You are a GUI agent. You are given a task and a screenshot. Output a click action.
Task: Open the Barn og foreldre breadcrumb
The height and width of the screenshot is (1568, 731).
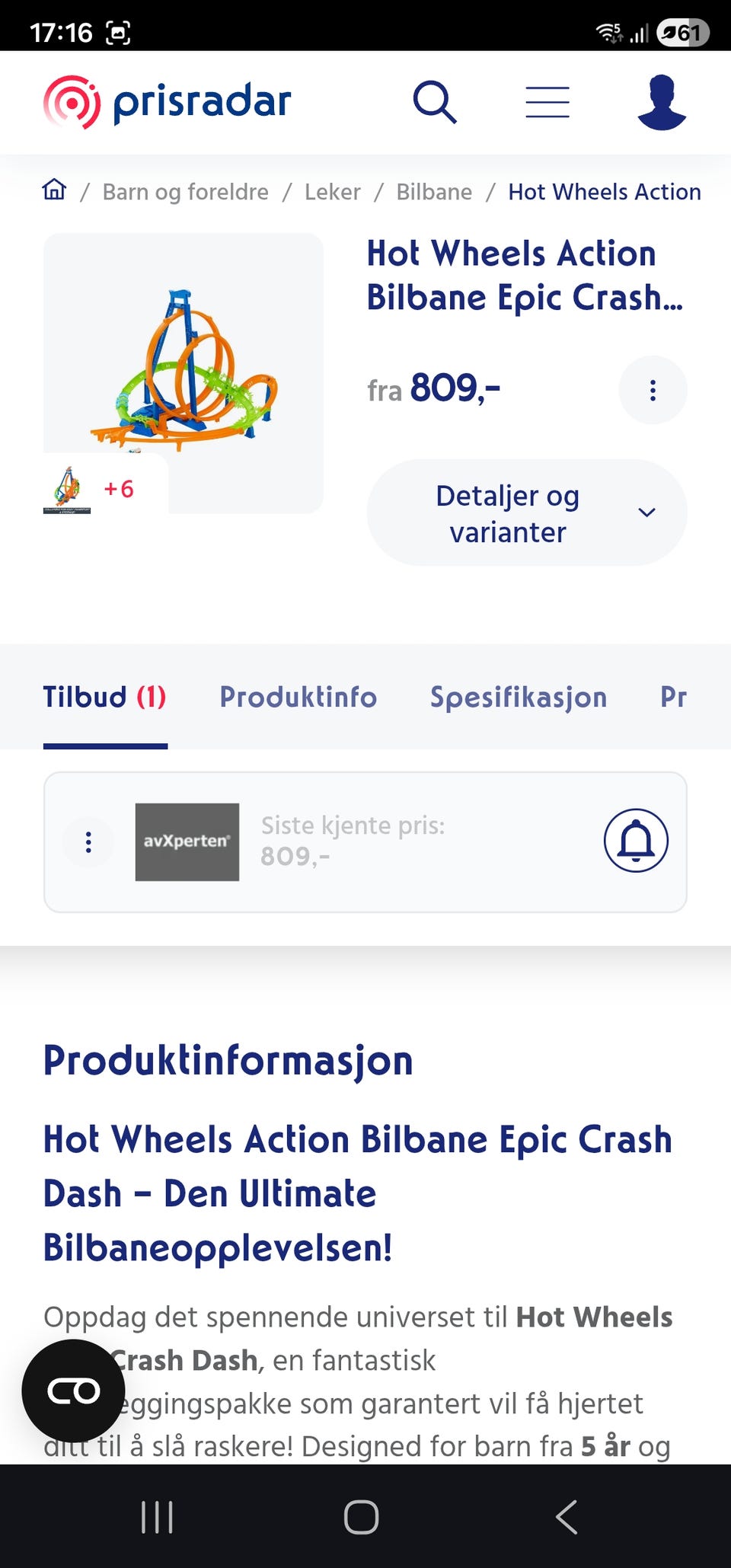click(185, 192)
